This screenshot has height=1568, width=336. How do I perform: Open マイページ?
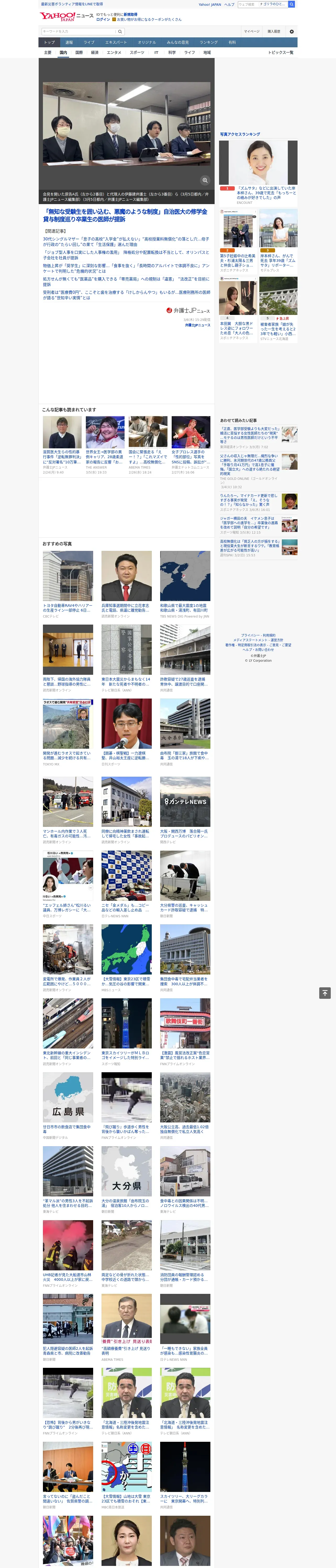(251, 31)
